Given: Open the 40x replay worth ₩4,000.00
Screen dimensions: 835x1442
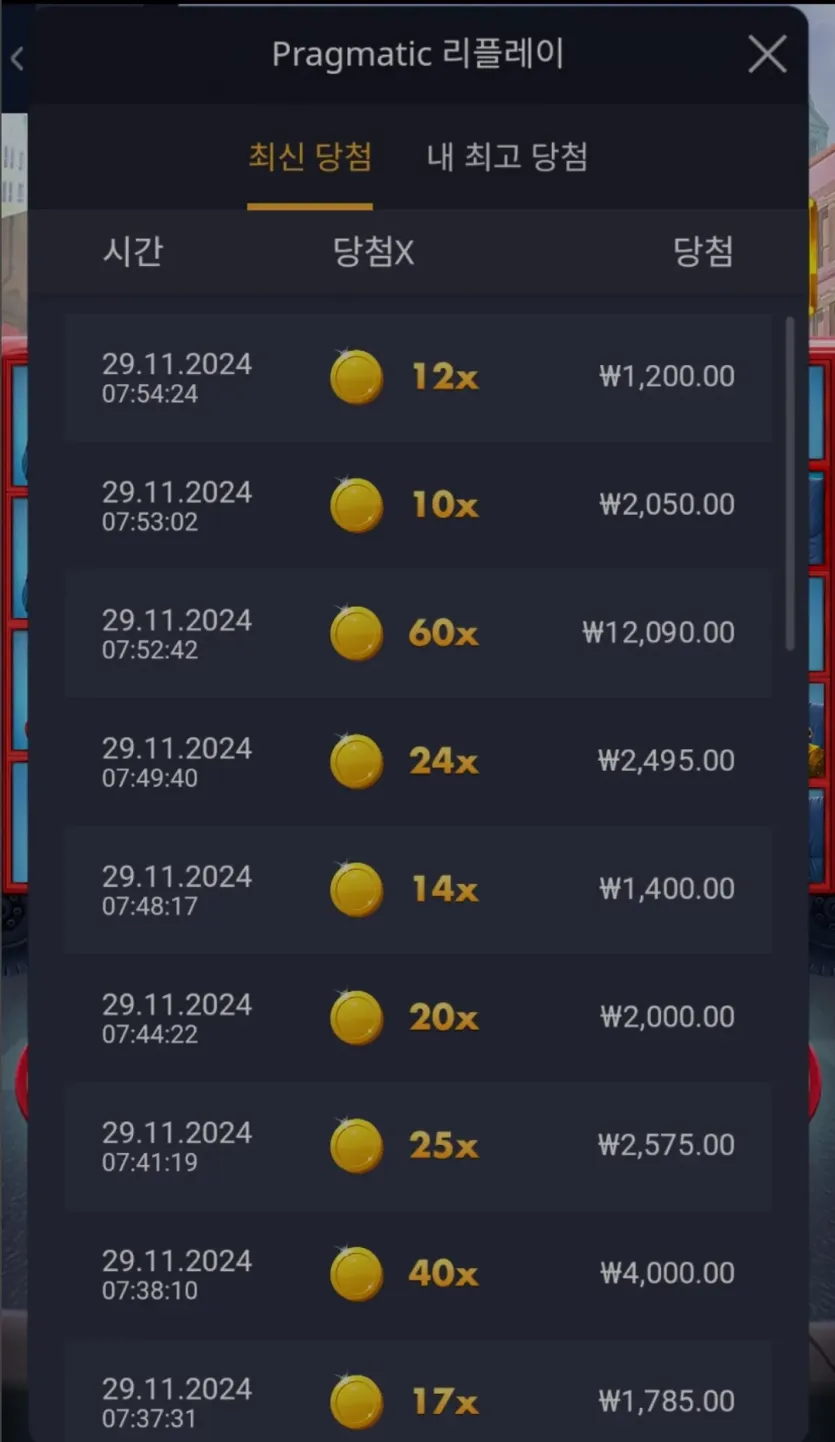Looking at the screenshot, I should [x=418, y=1273].
